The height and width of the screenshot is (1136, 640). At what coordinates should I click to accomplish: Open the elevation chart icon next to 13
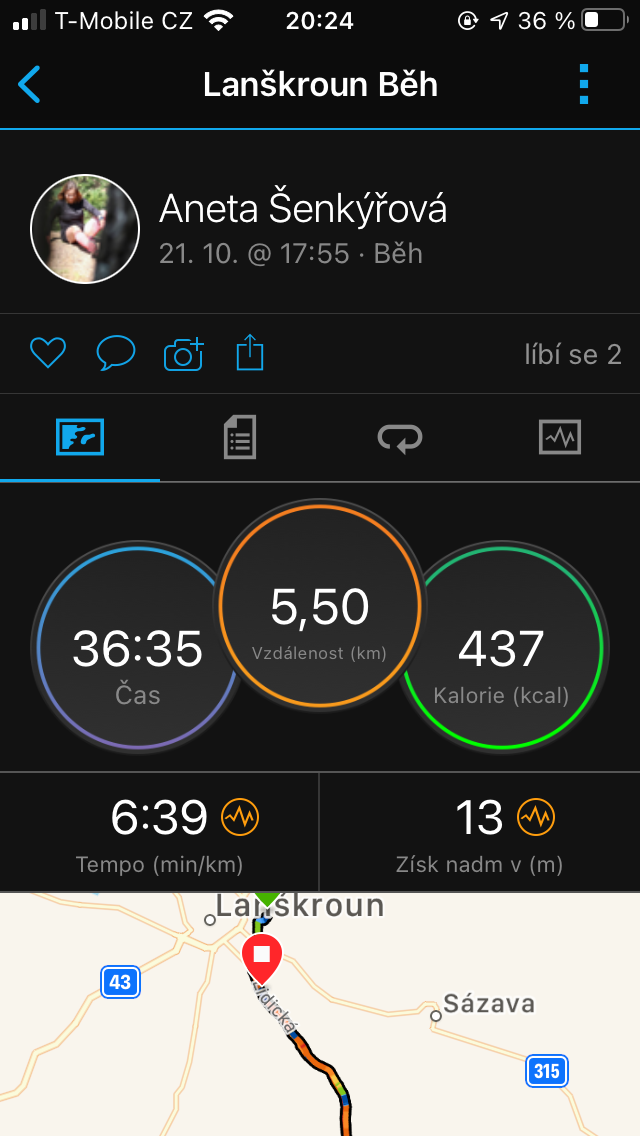(536, 818)
